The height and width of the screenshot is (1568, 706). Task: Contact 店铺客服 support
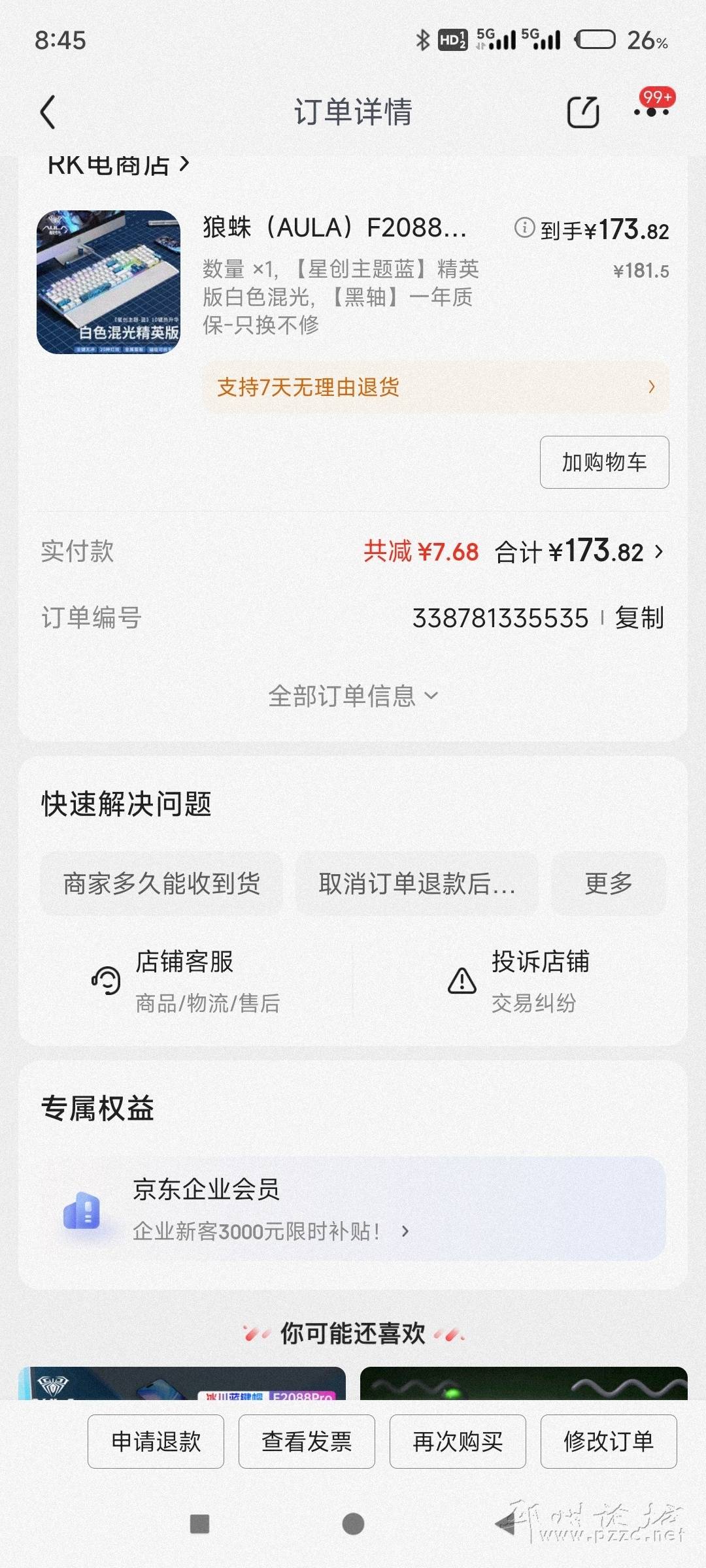[186, 981]
